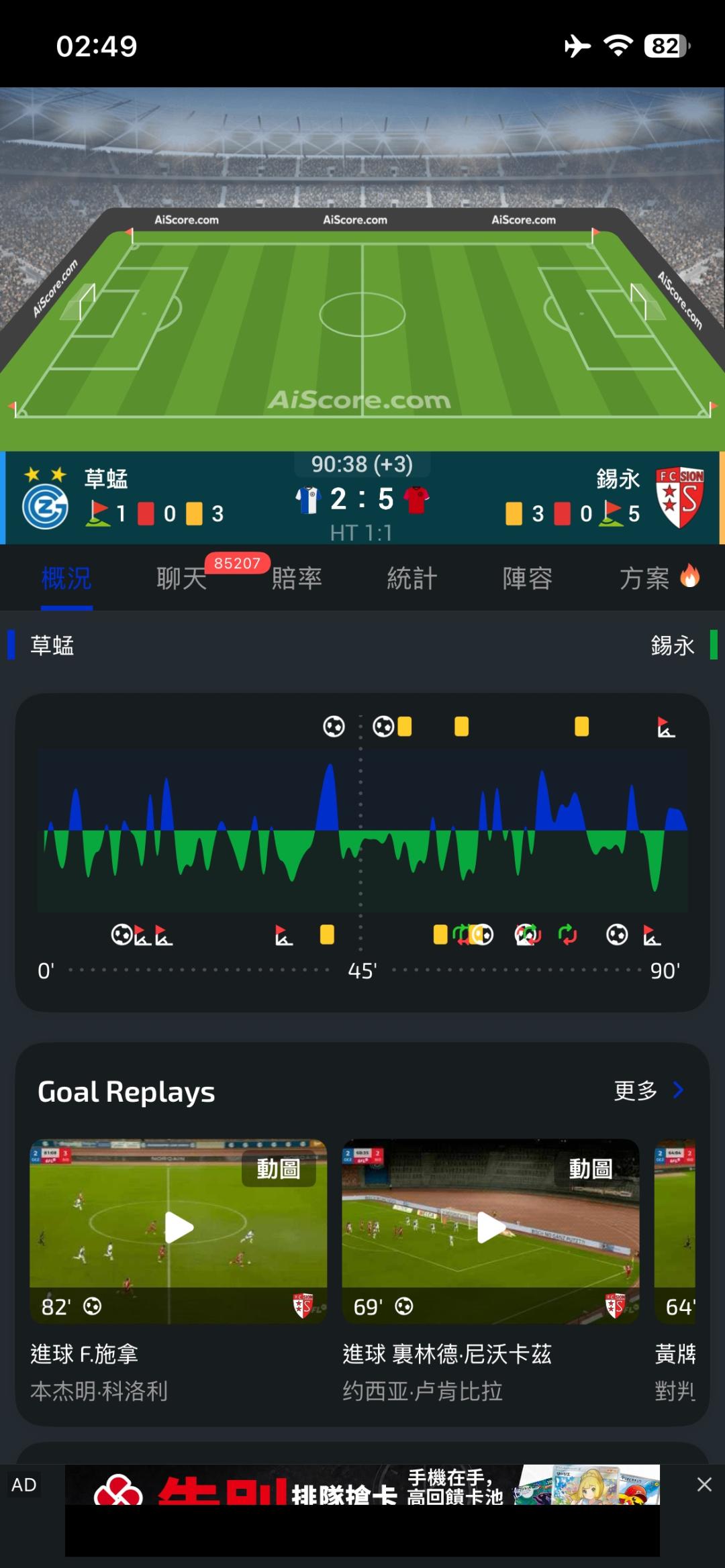Close the bottom ad banner
The image size is (725, 1568).
(704, 1484)
